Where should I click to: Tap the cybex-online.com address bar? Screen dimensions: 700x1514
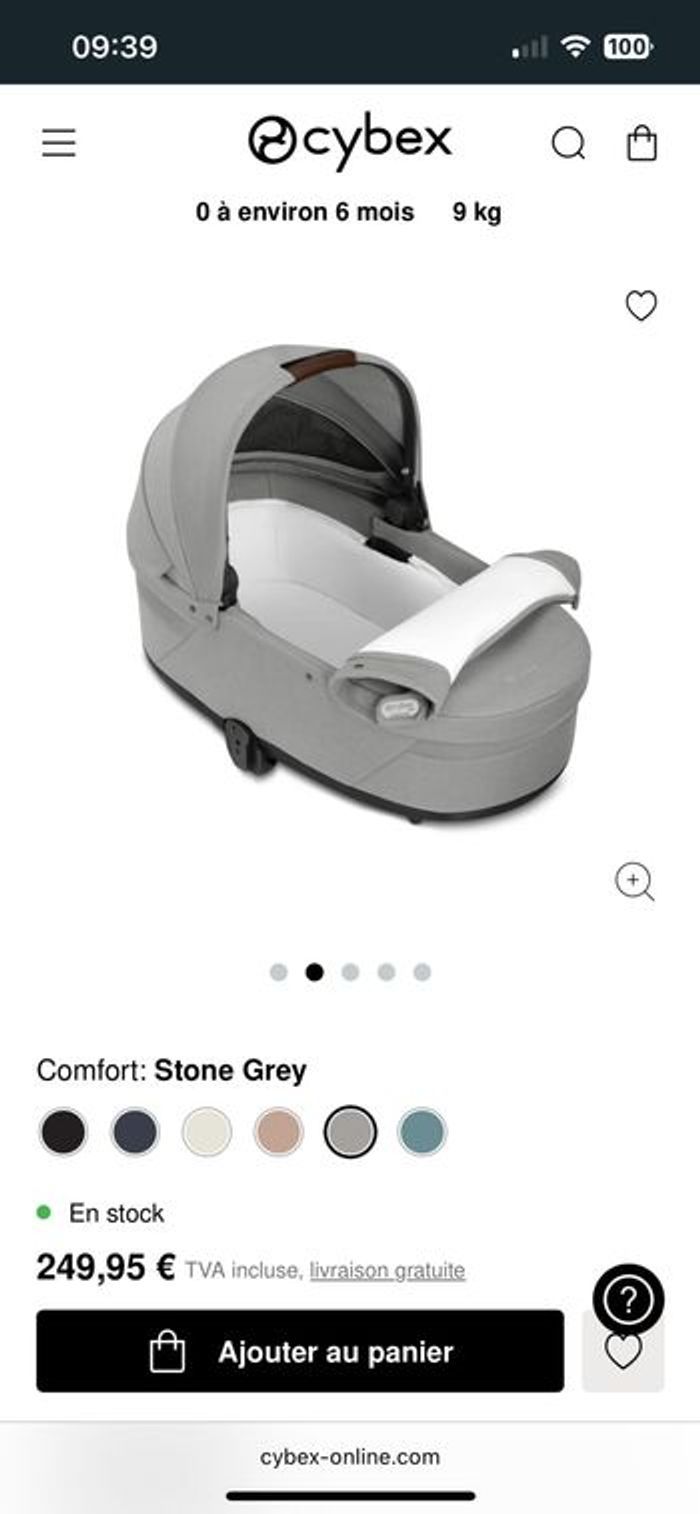(x=350, y=1456)
